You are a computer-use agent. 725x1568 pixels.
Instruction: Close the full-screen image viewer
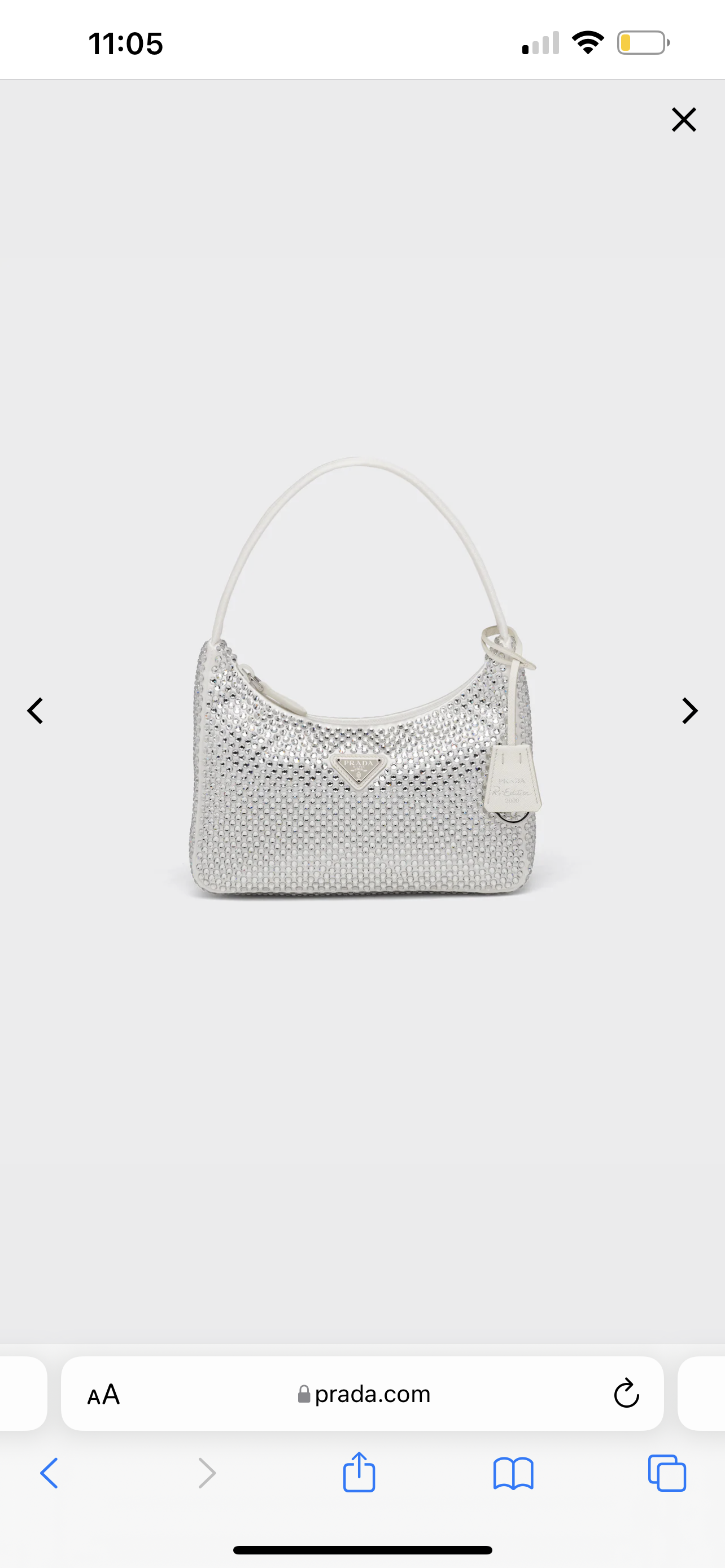coord(684,119)
